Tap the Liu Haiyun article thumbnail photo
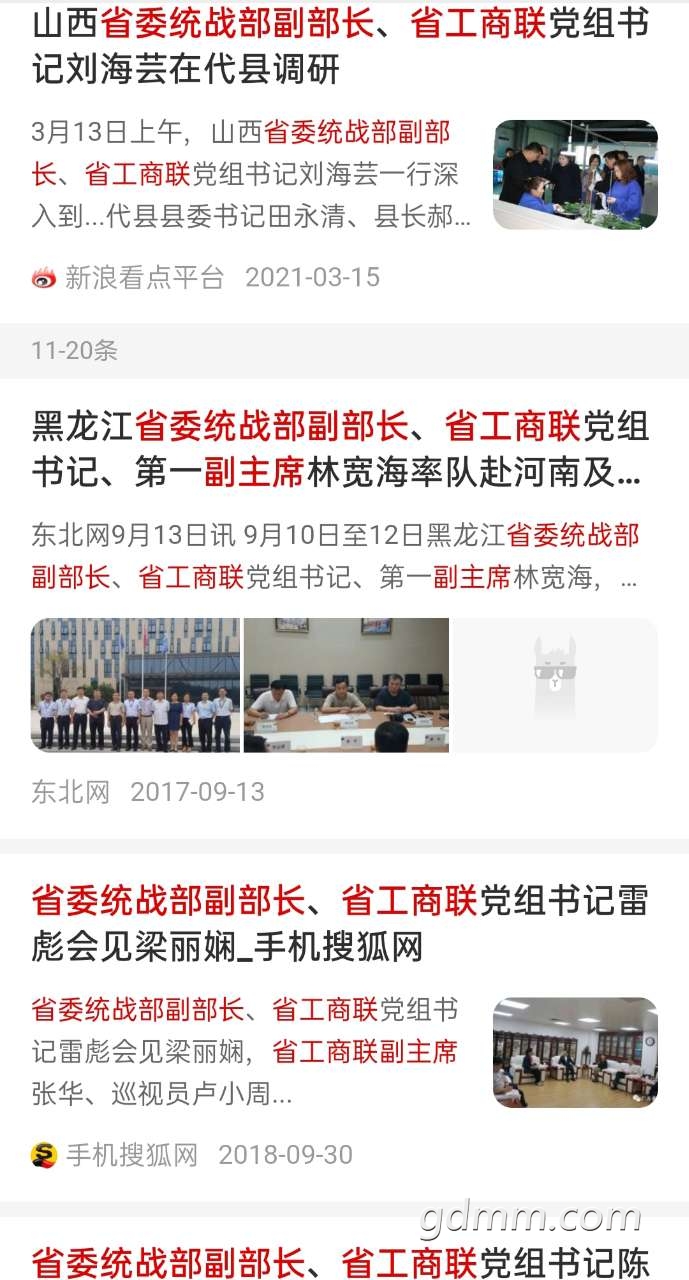Screen dimensions: 689x1280 pos(575,175)
